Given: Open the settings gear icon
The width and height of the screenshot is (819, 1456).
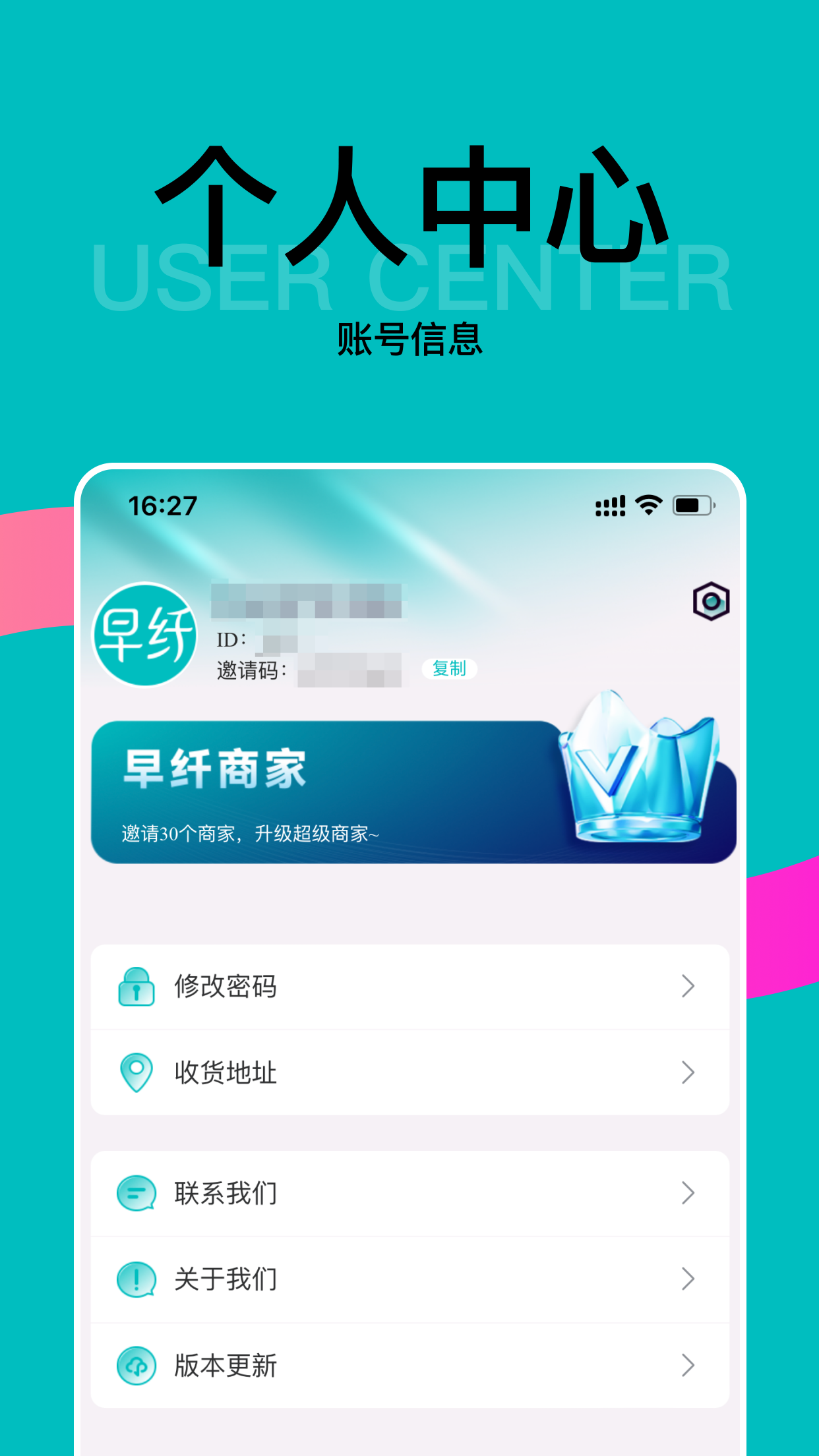Looking at the screenshot, I should point(711,602).
